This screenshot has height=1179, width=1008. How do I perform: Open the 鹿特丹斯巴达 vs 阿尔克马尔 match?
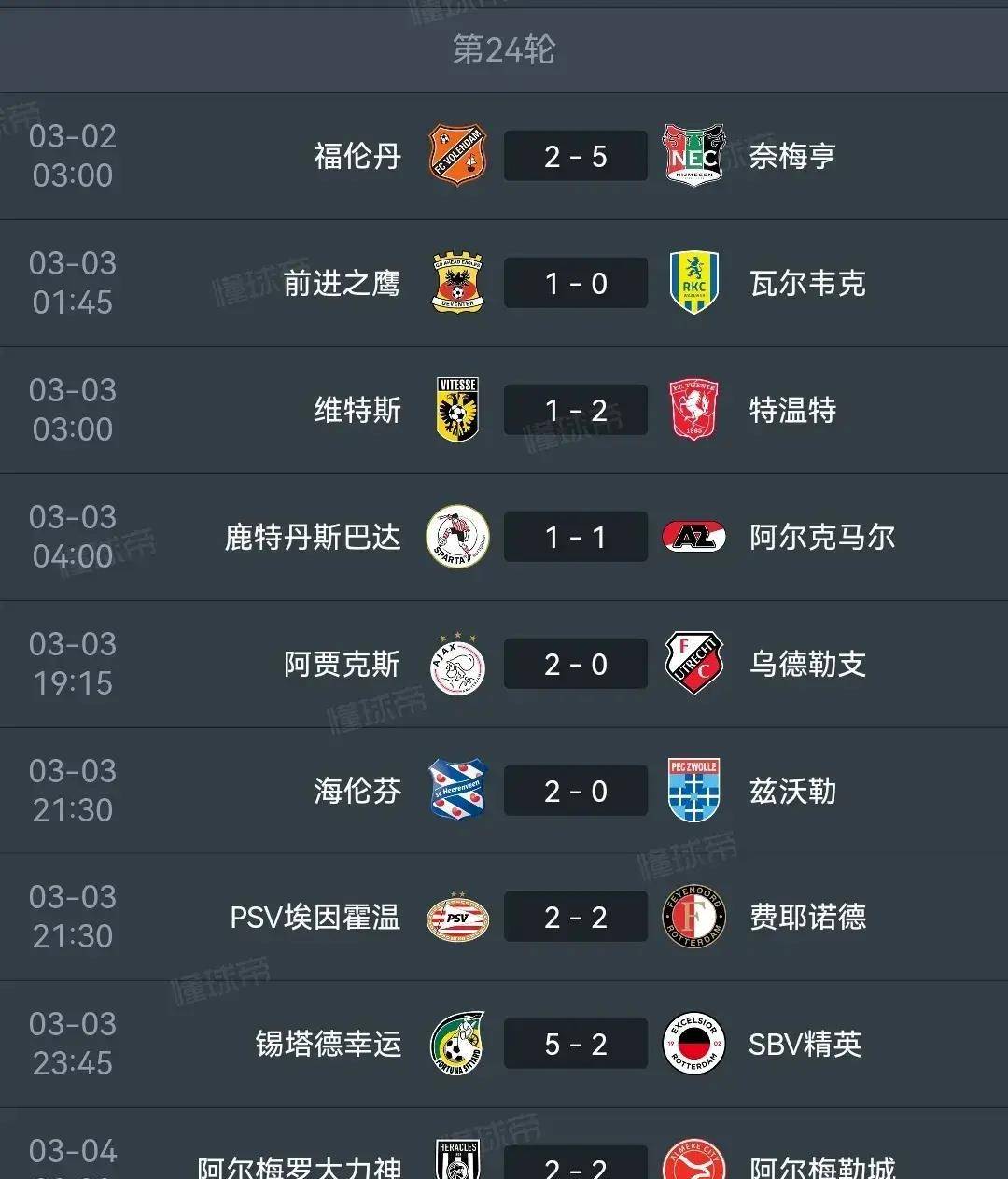575,537
